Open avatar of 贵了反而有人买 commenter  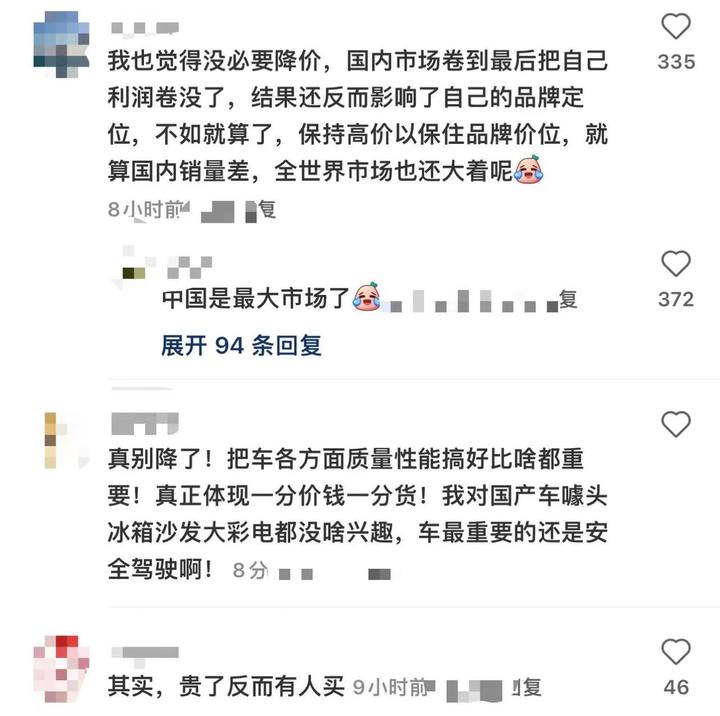pos(62,664)
